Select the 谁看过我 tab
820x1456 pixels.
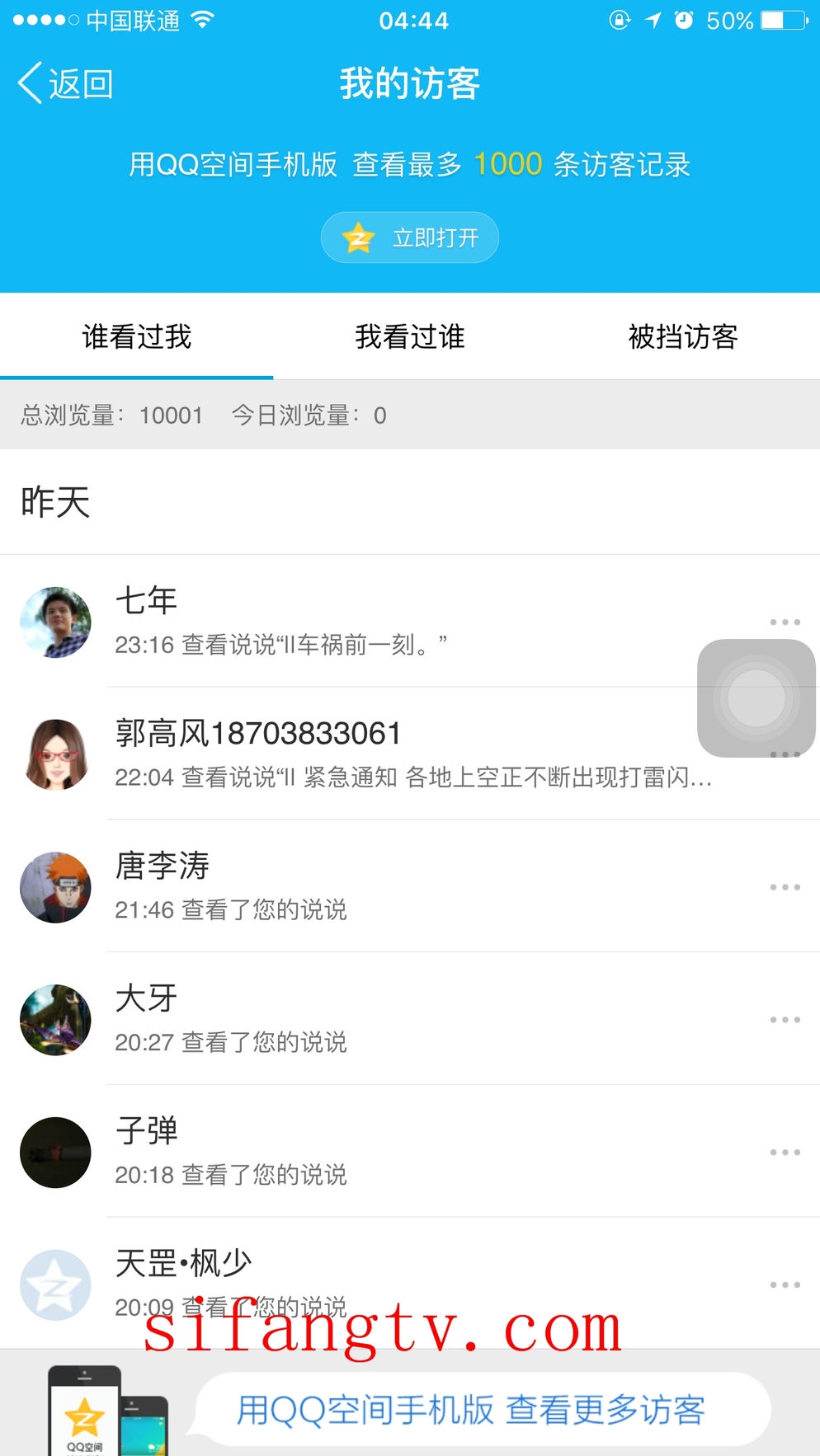[137, 336]
